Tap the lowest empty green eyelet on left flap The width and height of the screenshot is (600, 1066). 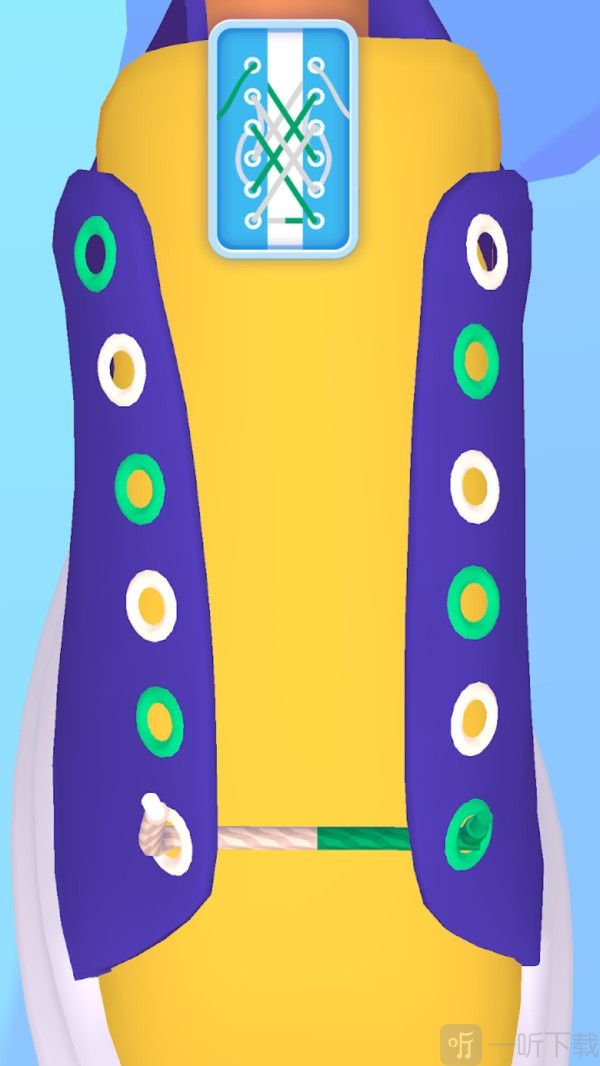click(x=159, y=721)
